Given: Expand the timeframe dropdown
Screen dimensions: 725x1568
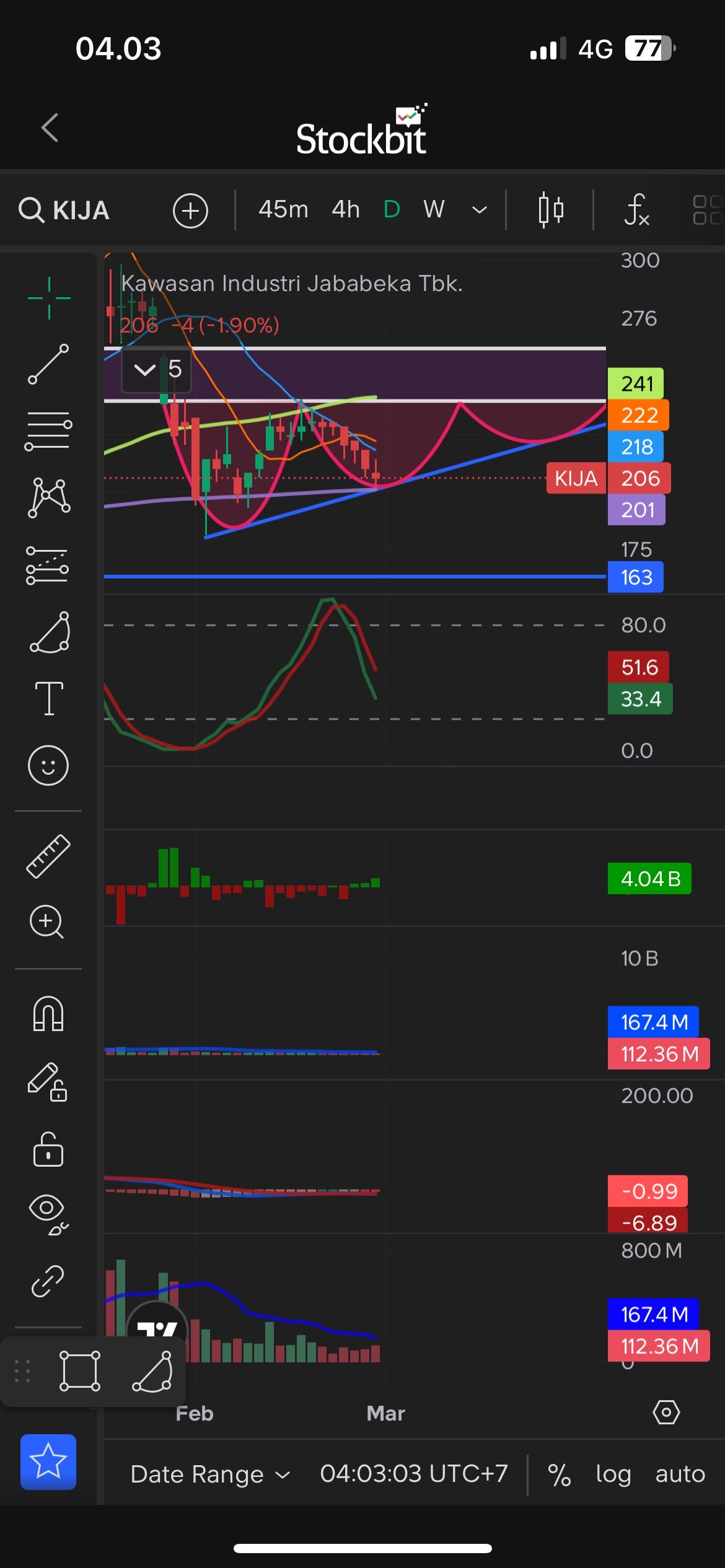Looking at the screenshot, I should click(x=479, y=210).
